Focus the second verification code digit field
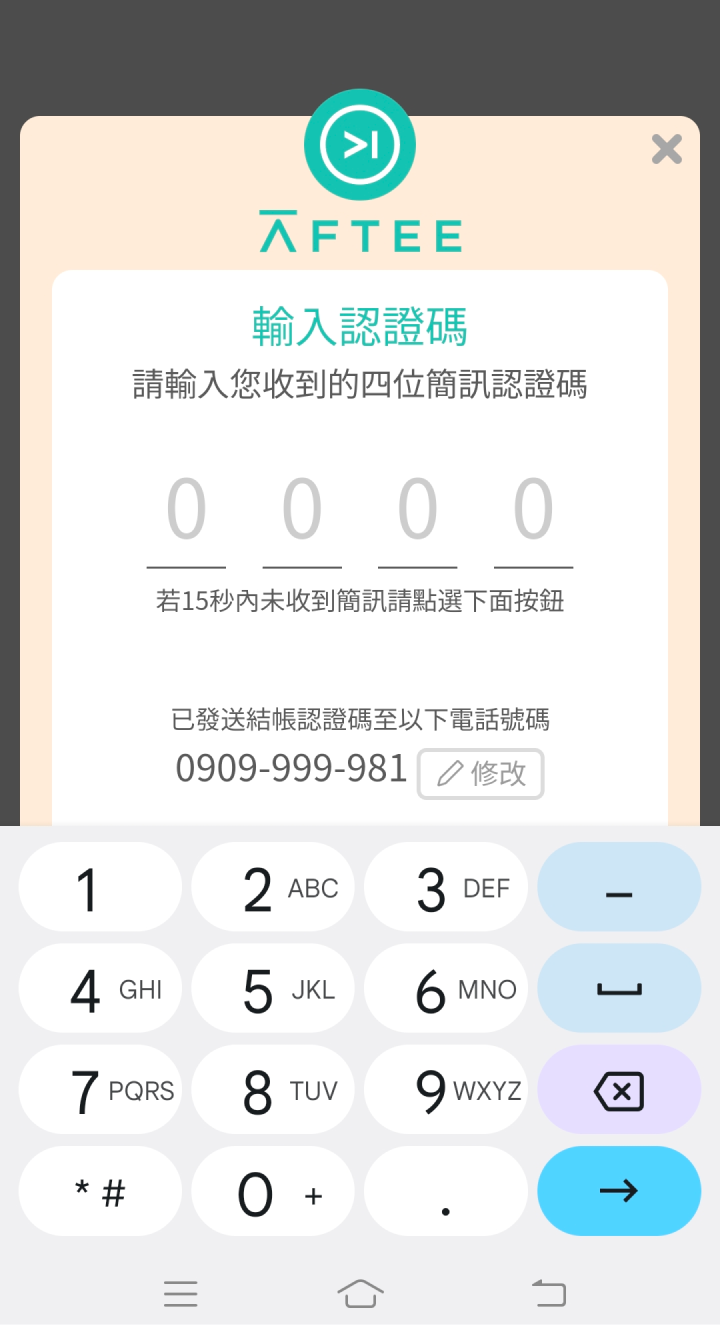This screenshot has height=1325, width=720. [302, 512]
